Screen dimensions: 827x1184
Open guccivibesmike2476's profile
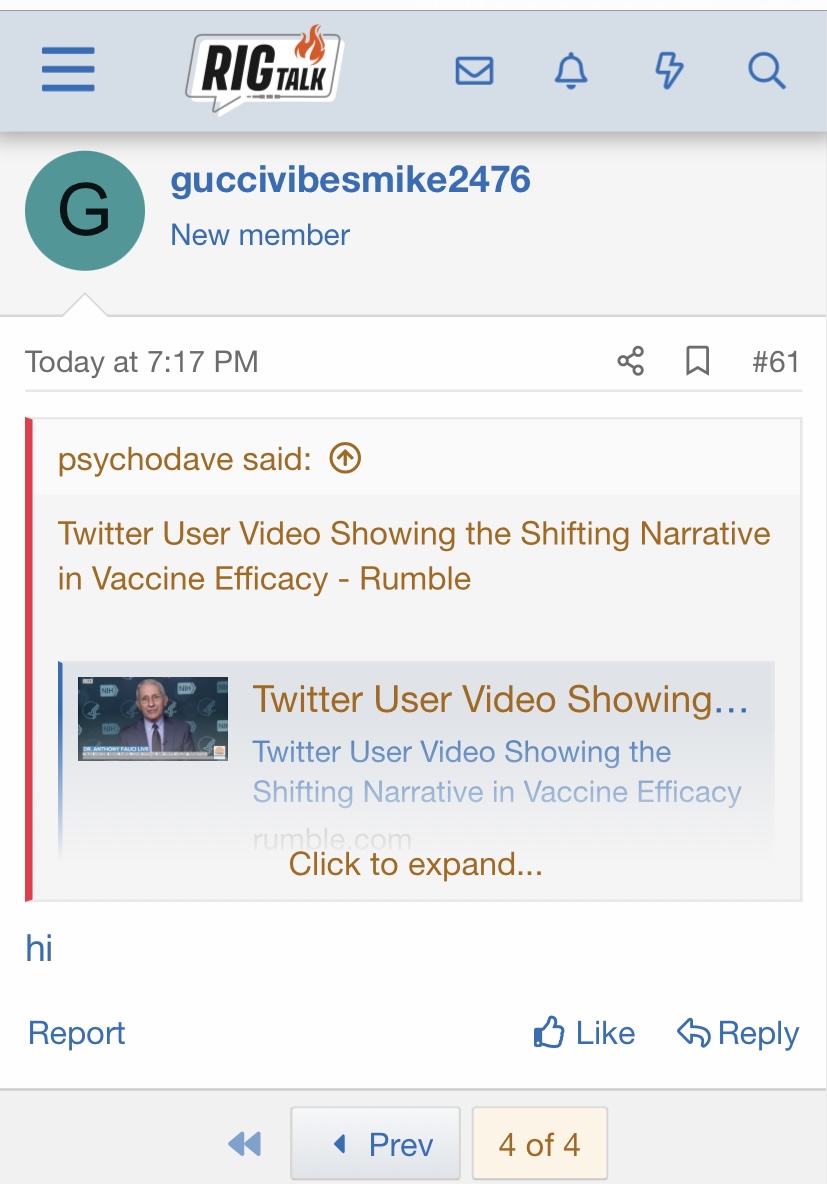[x=350, y=180]
